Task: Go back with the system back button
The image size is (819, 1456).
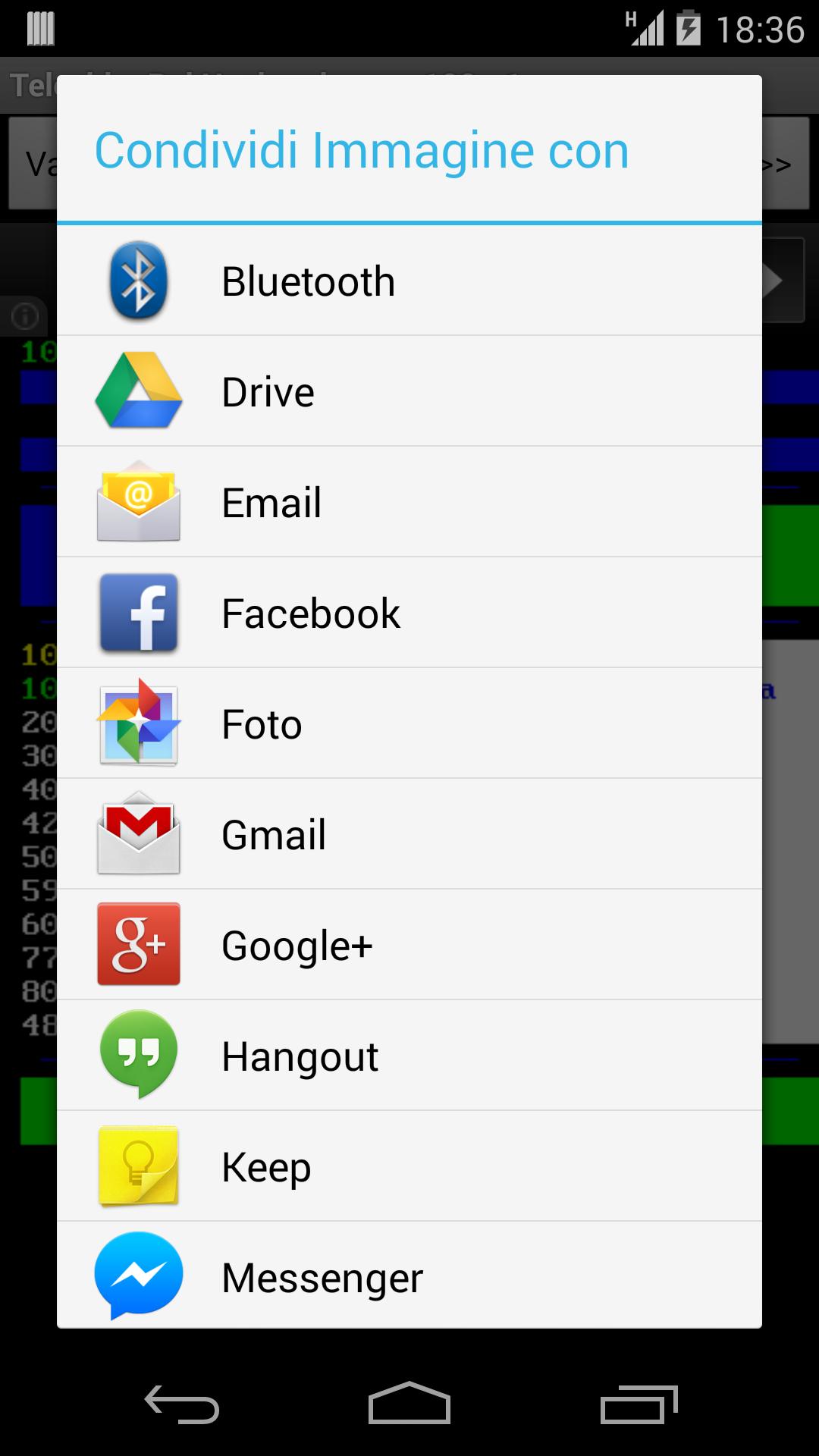Action: (x=182, y=1404)
